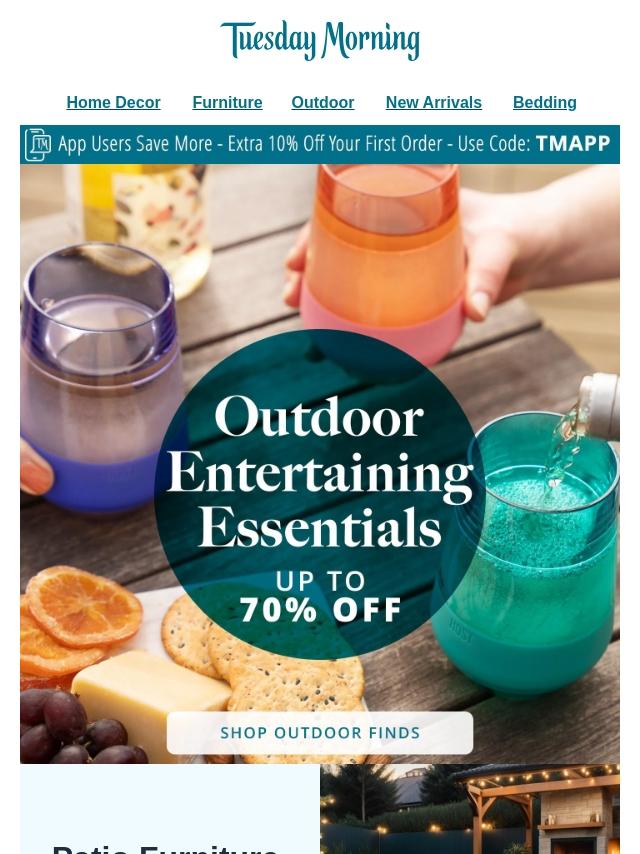
Task: Open the Bedding category link
Action: point(545,102)
